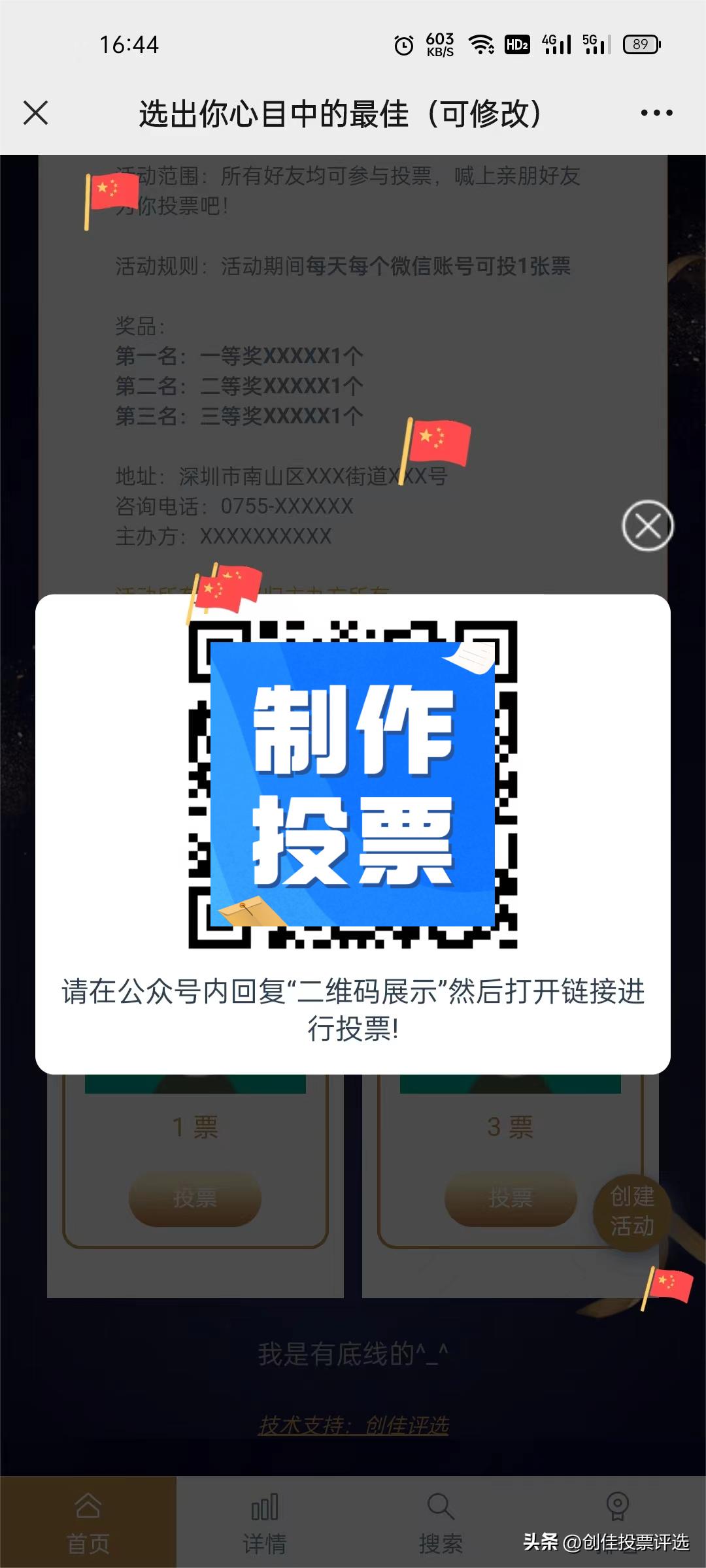Tap the 创建活动 floating button
The width and height of the screenshot is (706, 1568).
point(631,1211)
